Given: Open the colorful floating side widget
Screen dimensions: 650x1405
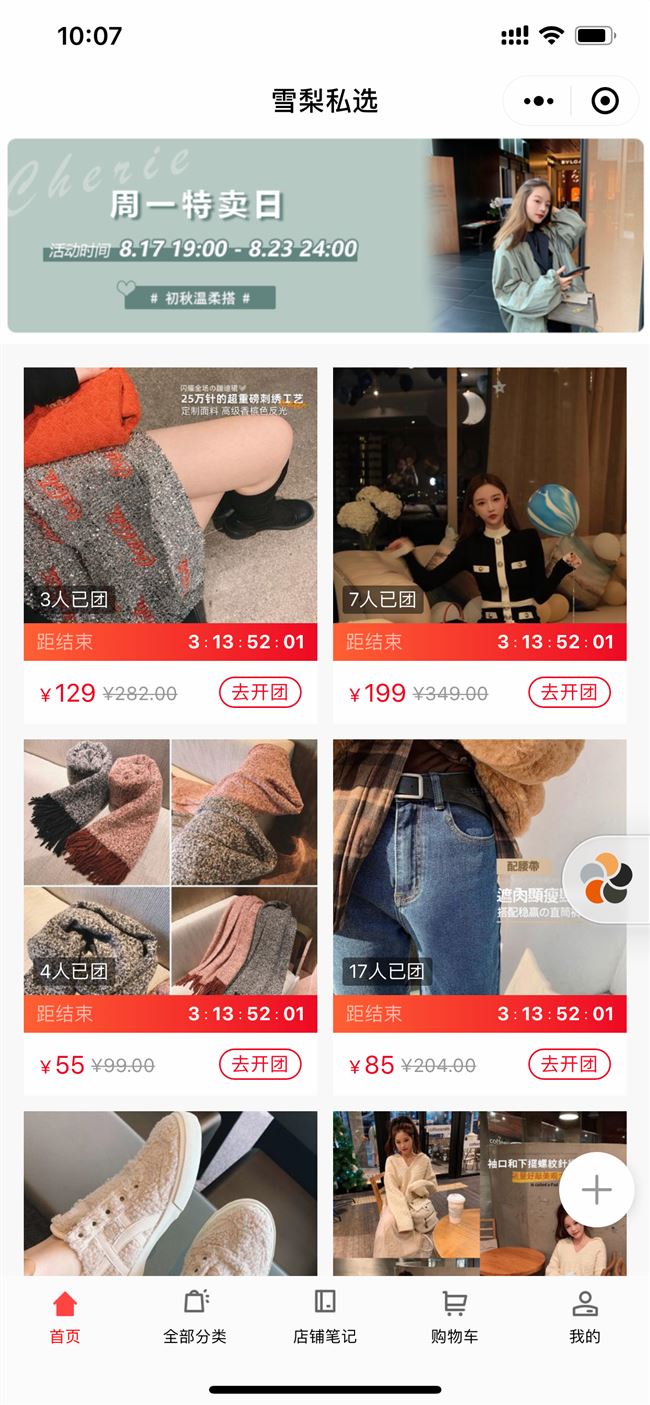Looking at the screenshot, I should pyautogui.click(x=607, y=879).
